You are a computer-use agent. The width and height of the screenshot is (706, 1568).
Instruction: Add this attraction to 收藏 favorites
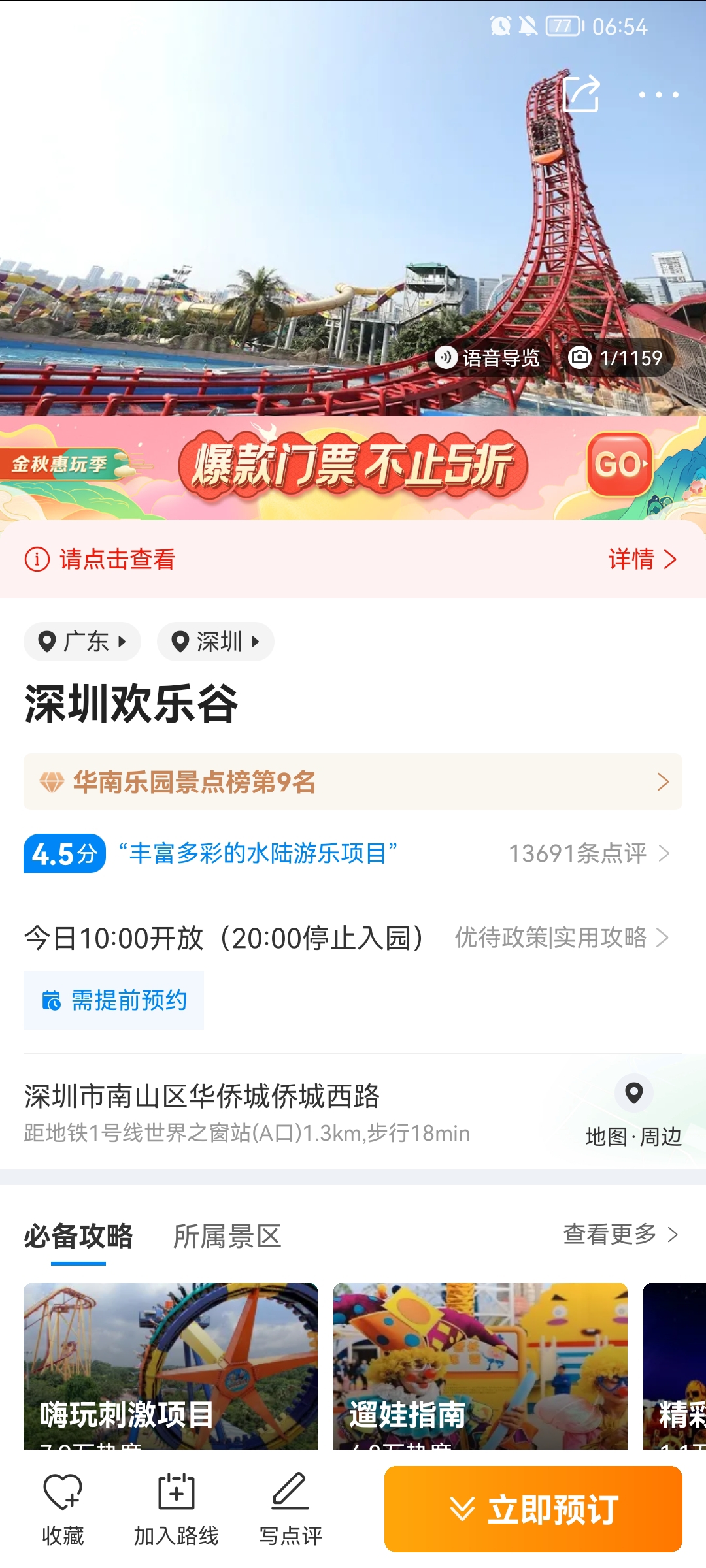tap(63, 1509)
